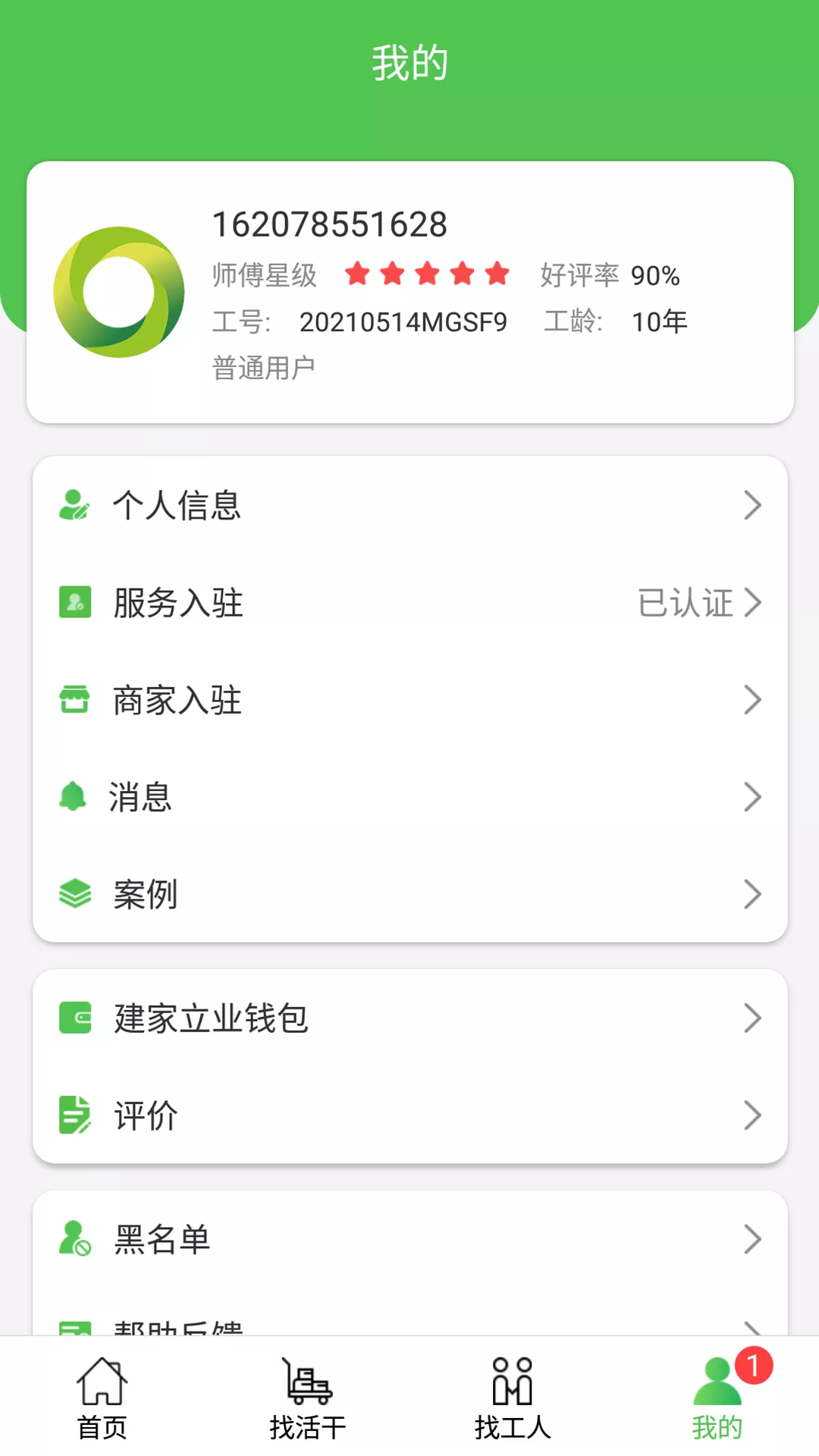Click the 评价 review document icon
The width and height of the screenshot is (819, 1456).
[x=74, y=1115]
